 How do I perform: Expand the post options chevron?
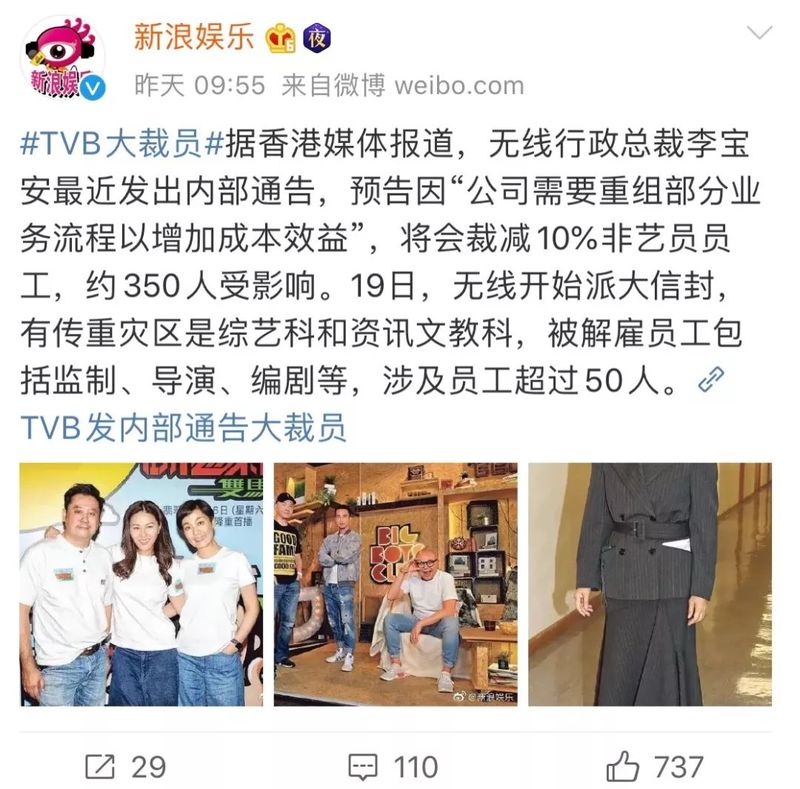click(x=760, y=33)
